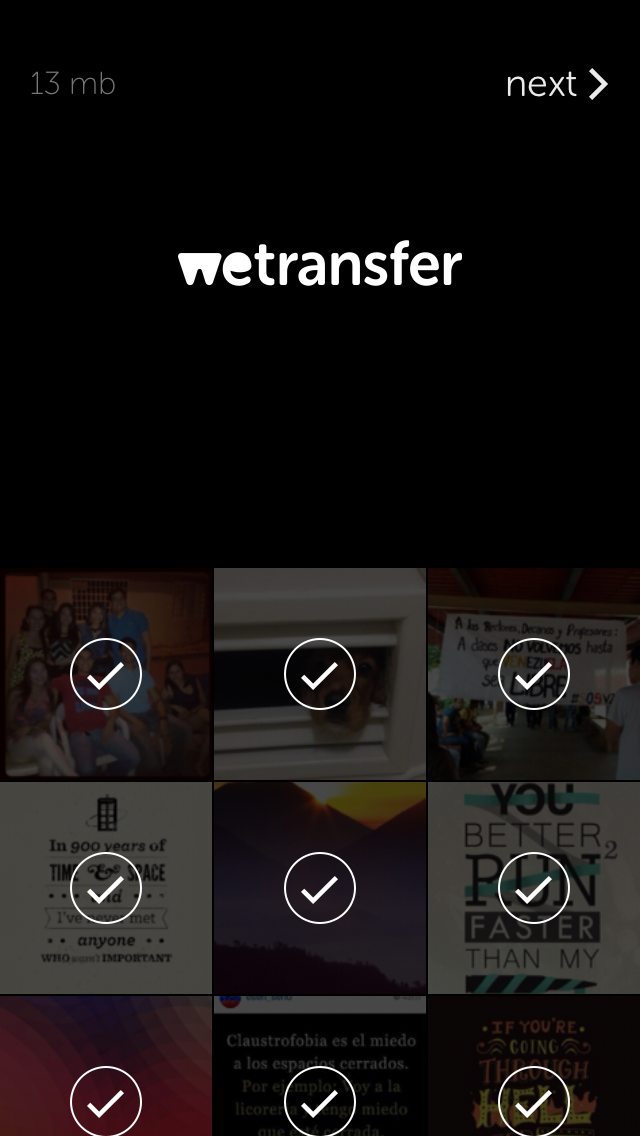Image resolution: width=640 pixels, height=1136 pixels.
Task: Tap next to continue the transfer
Action: [556, 84]
